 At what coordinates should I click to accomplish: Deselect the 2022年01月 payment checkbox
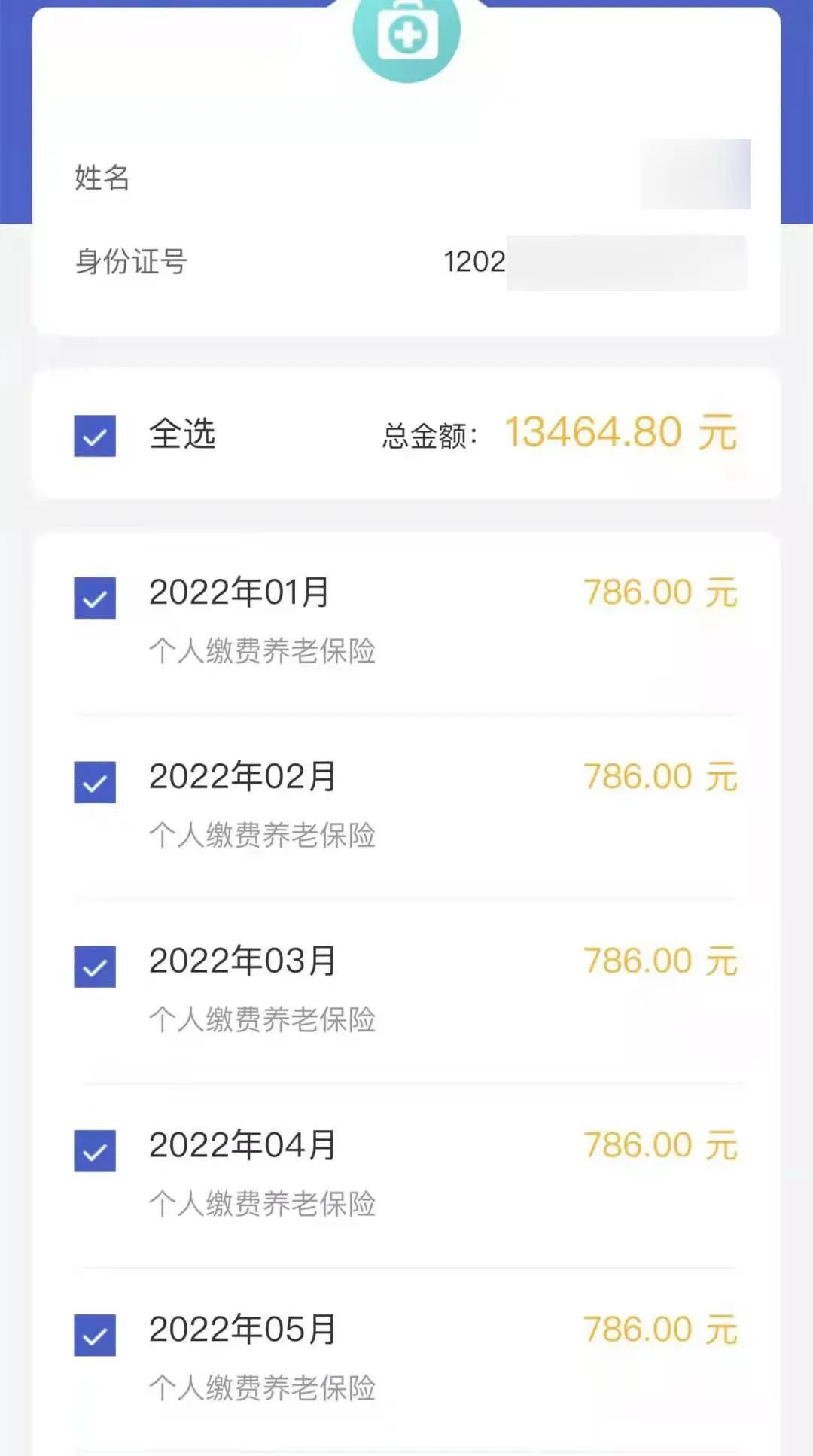point(95,598)
